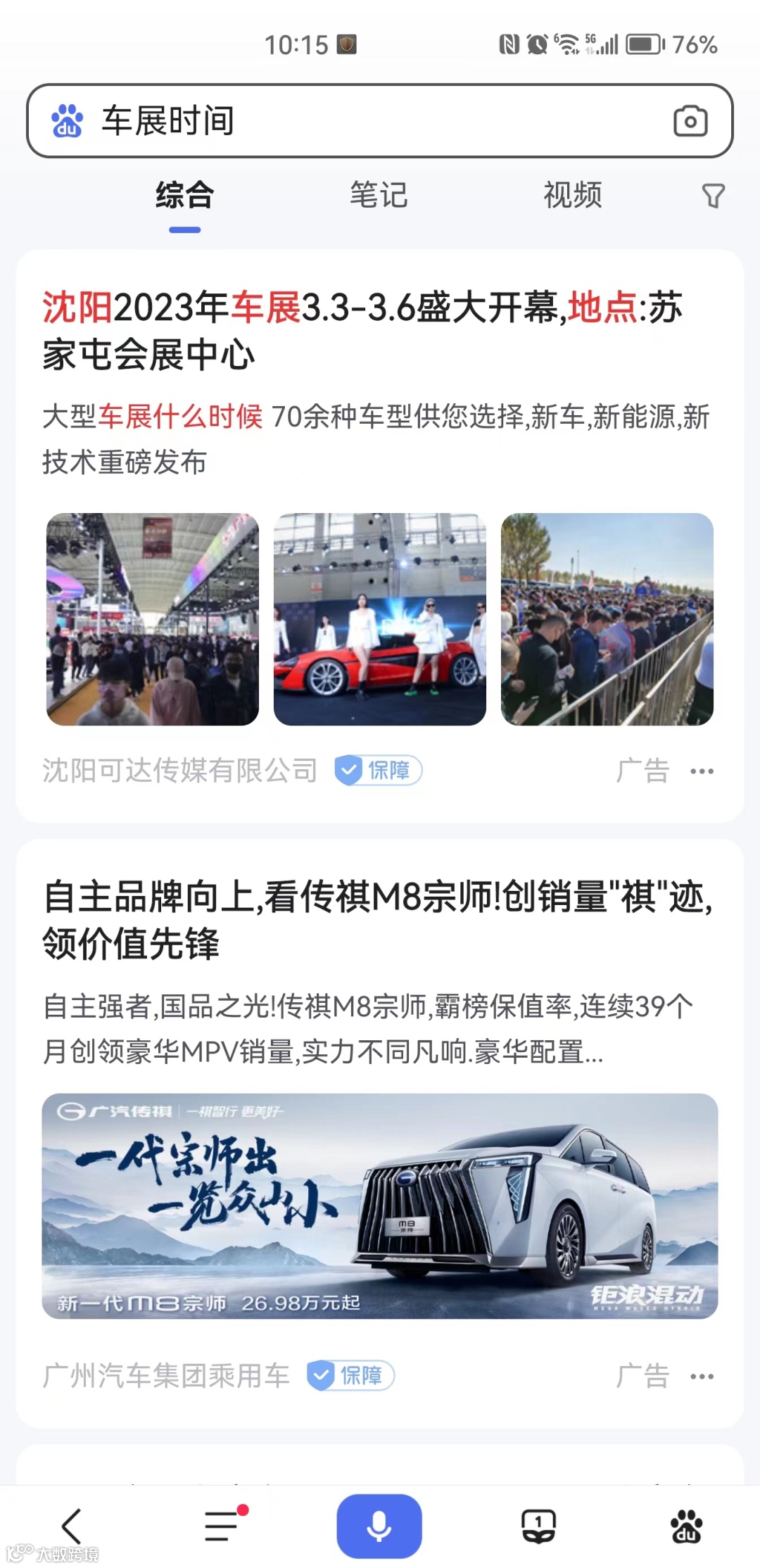The height and width of the screenshot is (1568, 760).
Task: Open more options for 广州汽车集团 ad
Action: [702, 1377]
